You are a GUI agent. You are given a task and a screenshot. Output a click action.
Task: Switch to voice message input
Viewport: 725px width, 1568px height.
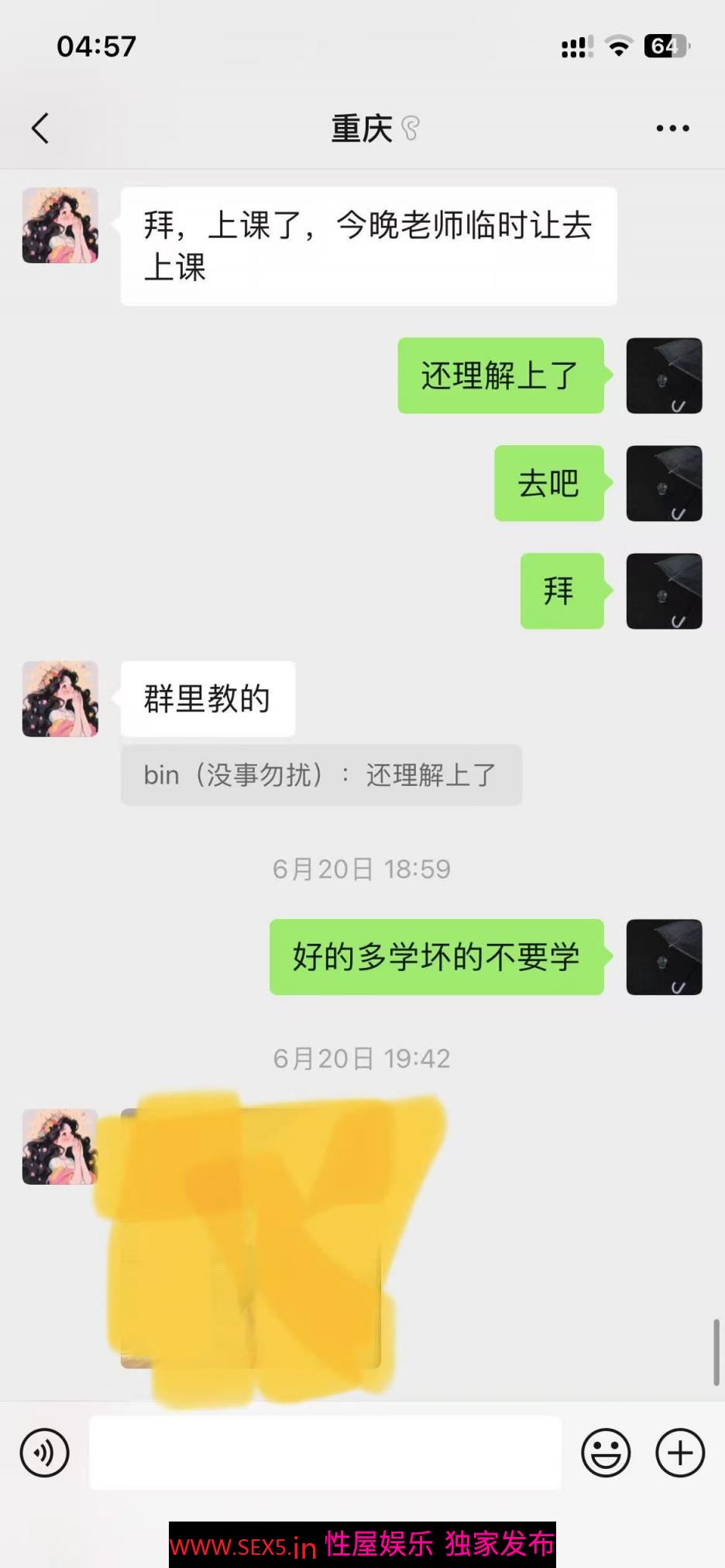pos(45,1453)
